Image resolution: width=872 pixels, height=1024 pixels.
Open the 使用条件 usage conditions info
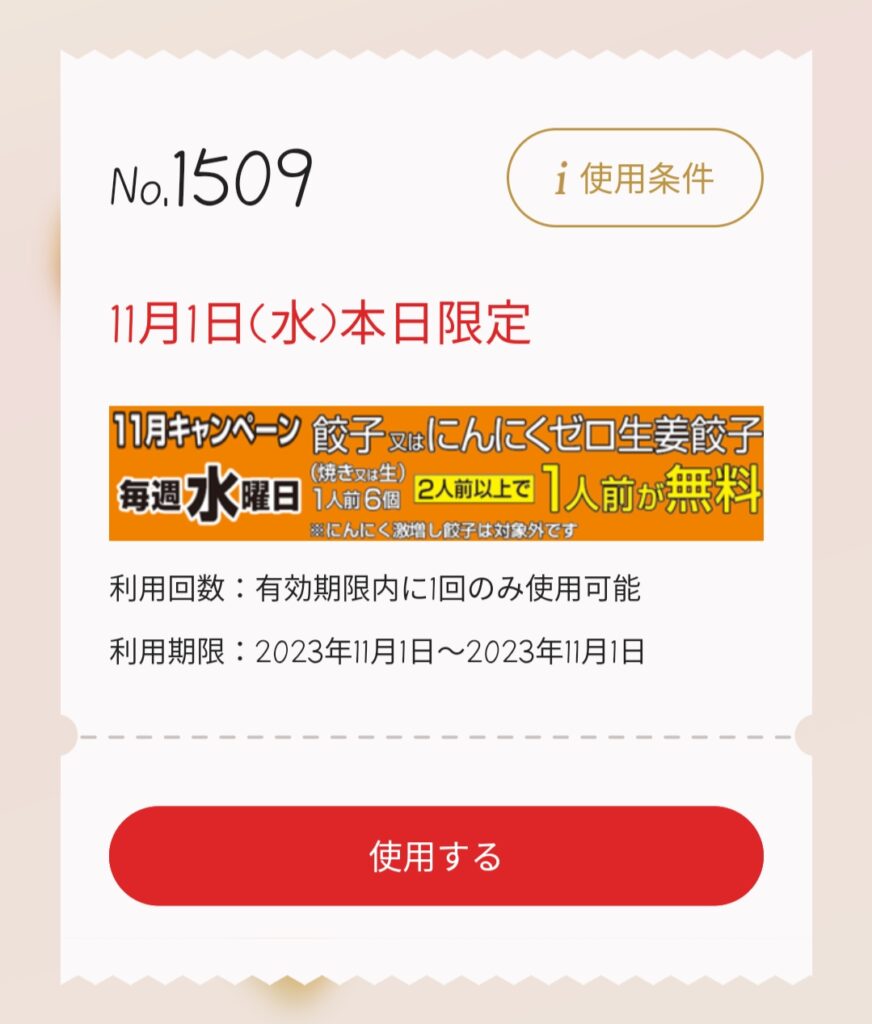(635, 178)
